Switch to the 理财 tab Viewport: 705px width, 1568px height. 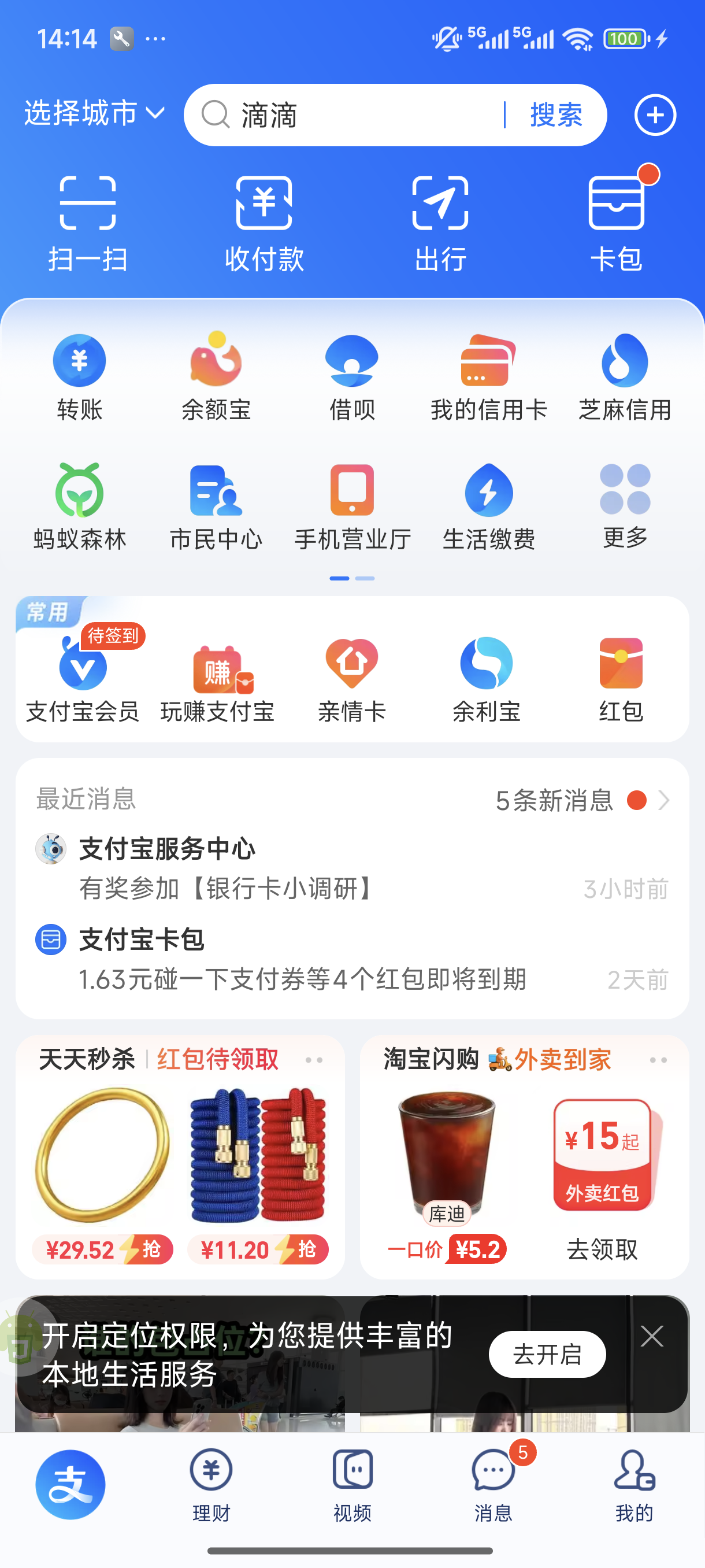pyautogui.click(x=211, y=1484)
